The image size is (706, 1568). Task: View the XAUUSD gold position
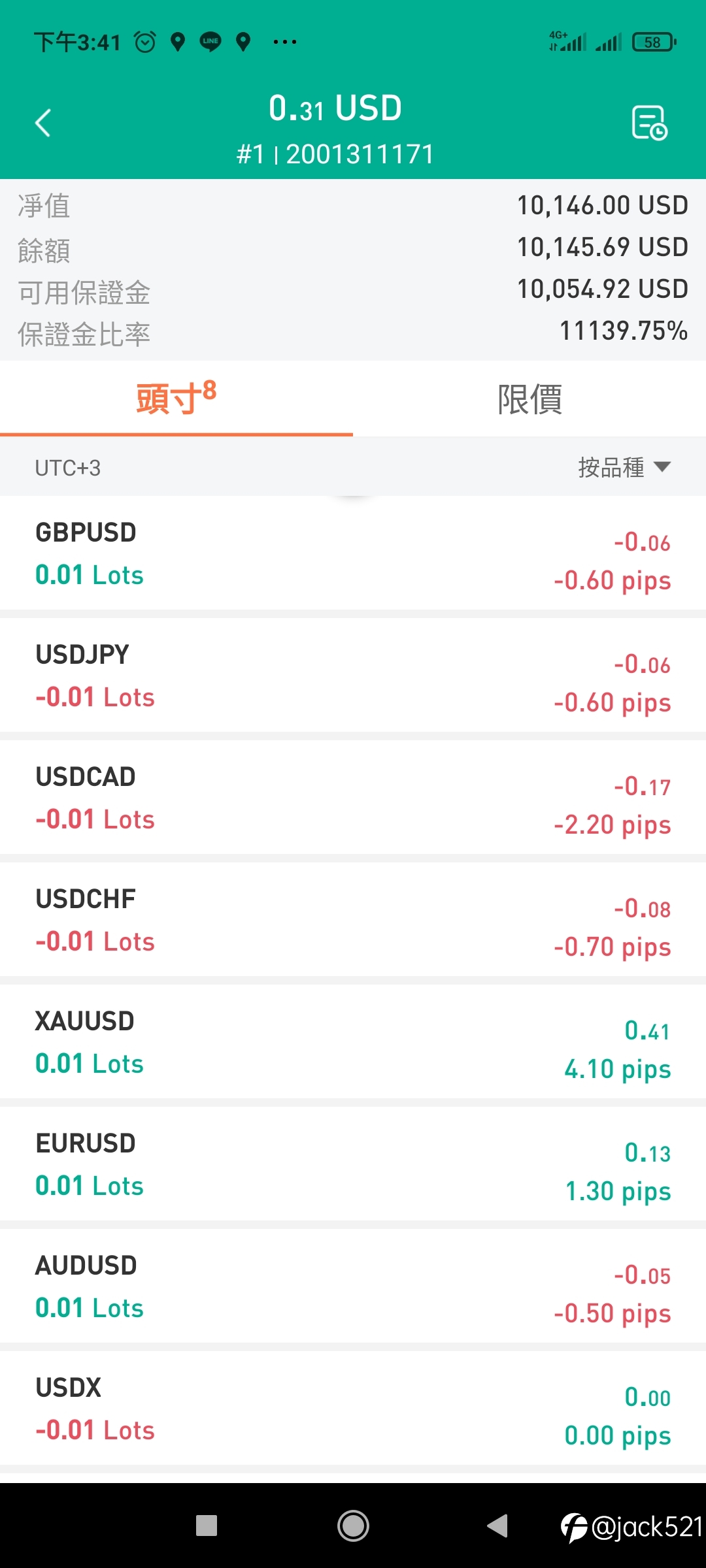(353, 1042)
